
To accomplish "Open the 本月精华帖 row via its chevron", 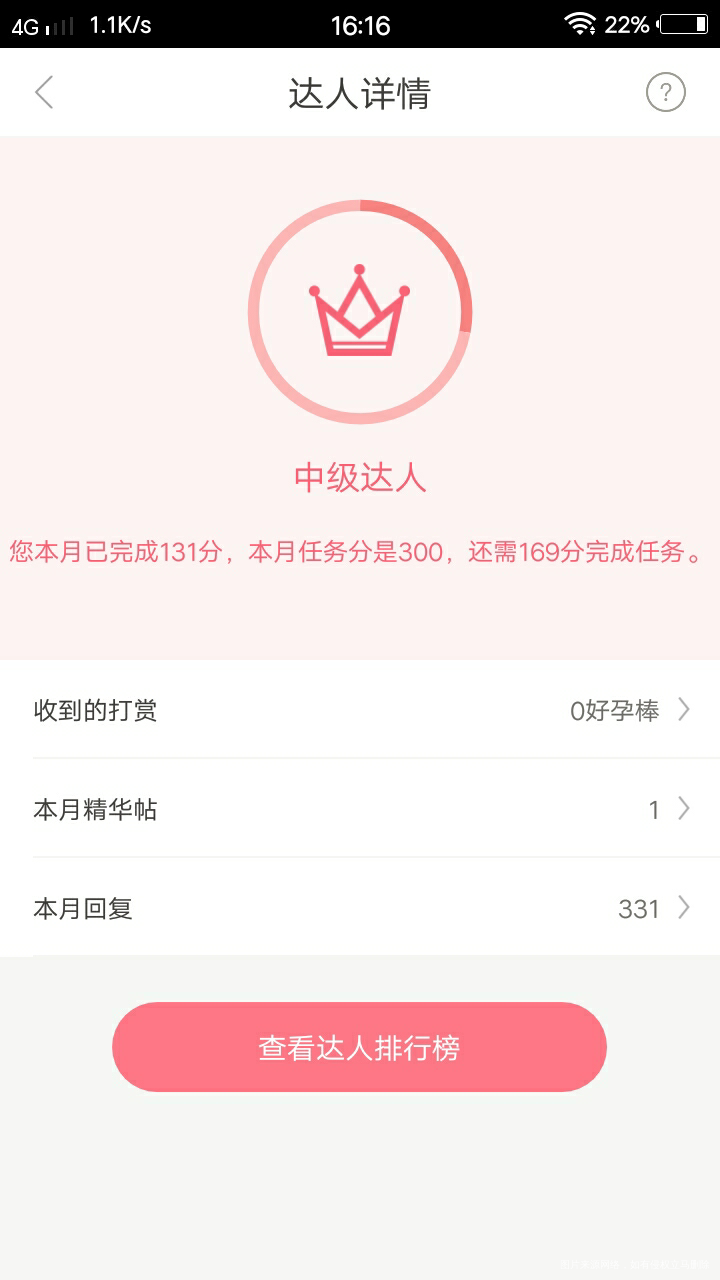I will click(x=683, y=808).
